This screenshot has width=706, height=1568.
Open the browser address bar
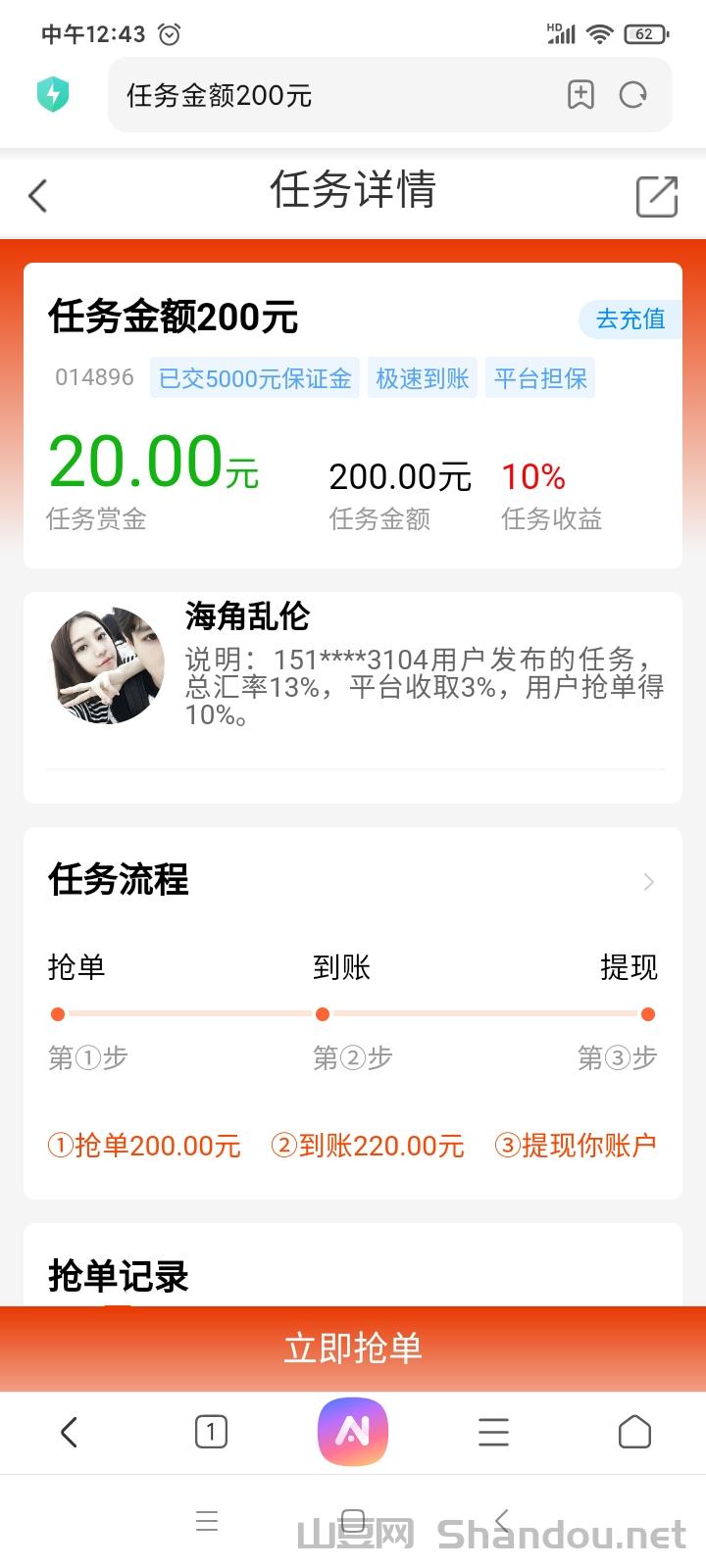point(333,95)
